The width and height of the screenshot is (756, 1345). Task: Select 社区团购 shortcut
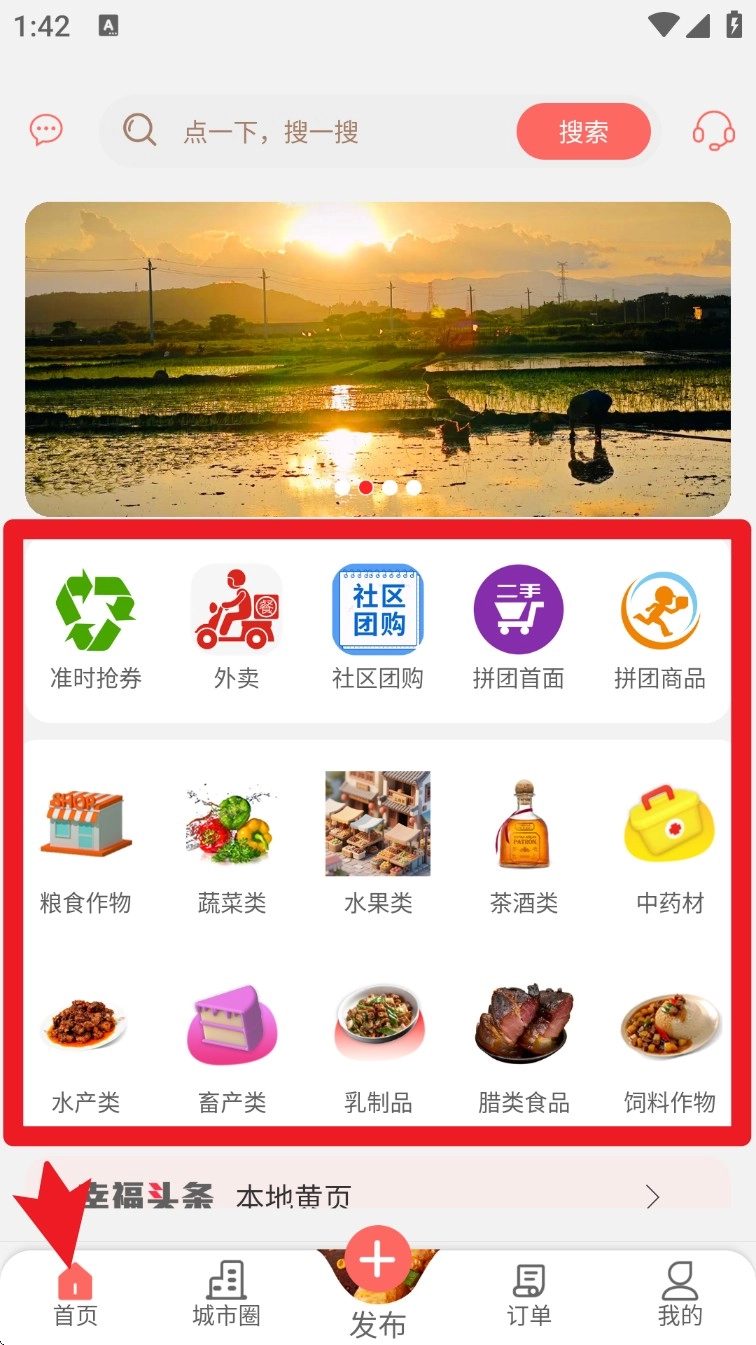378,626
